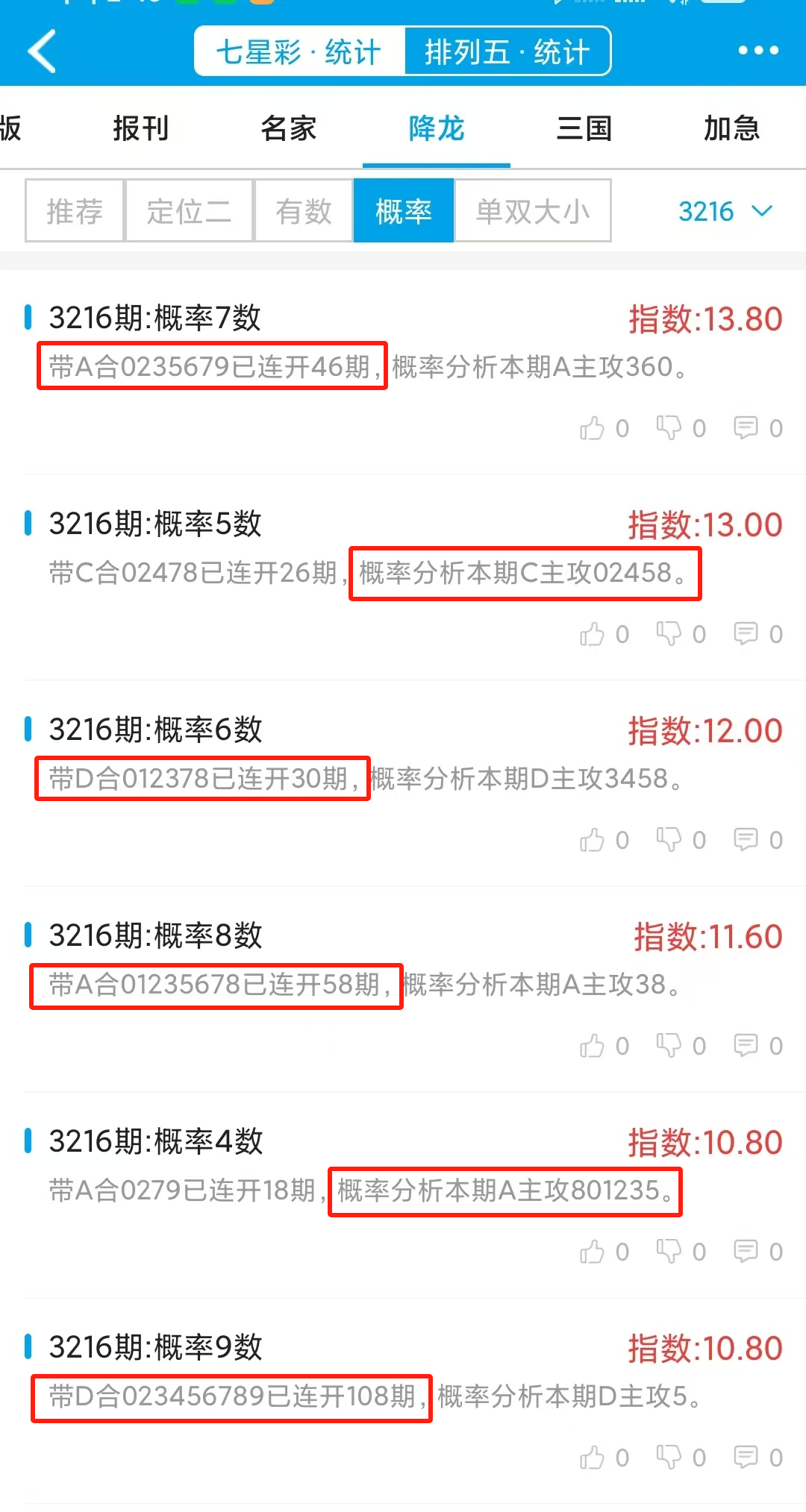View the 3216期:概率6数 entry
Viewport: 806px width, 1512px height.
point(156,730)
